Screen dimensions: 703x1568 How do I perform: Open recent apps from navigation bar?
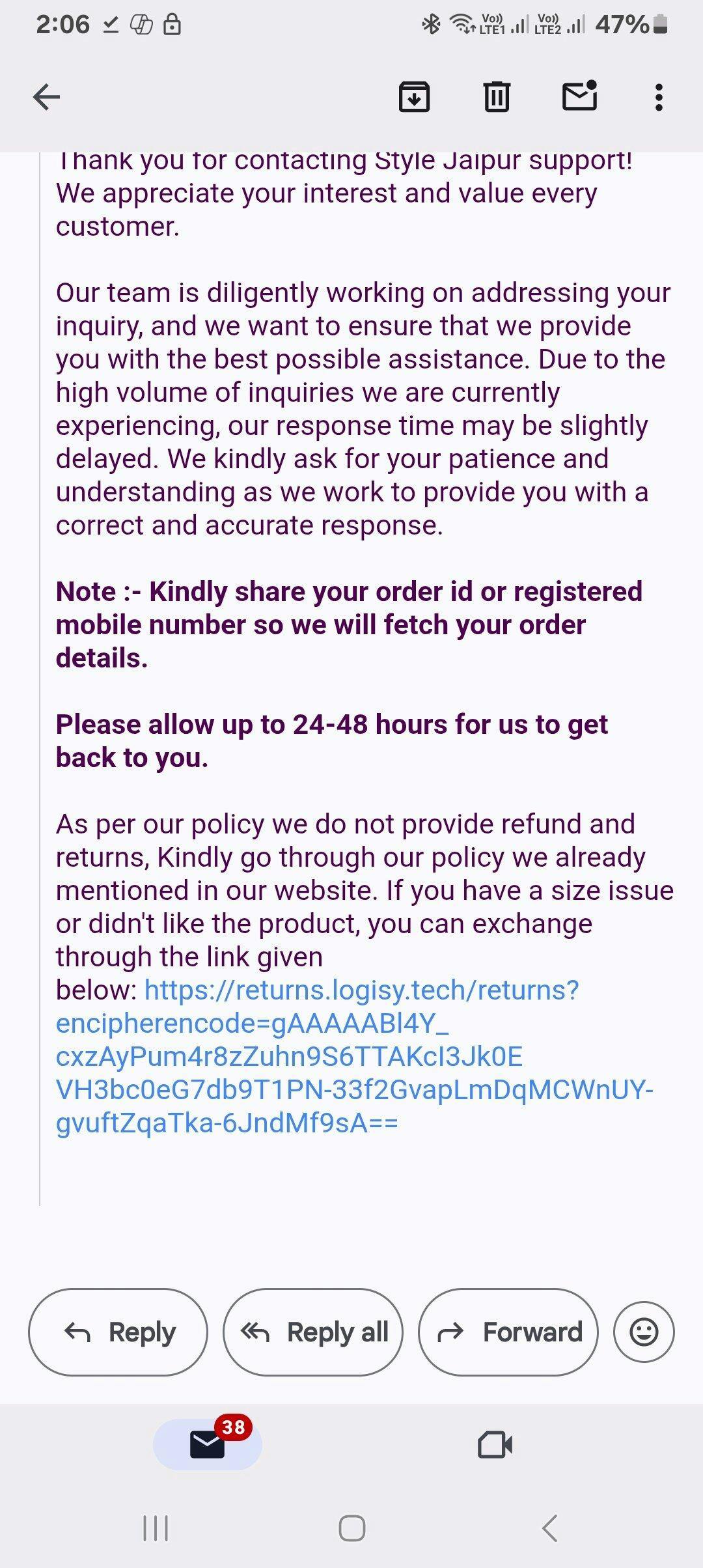click(x=156, y=1528)
